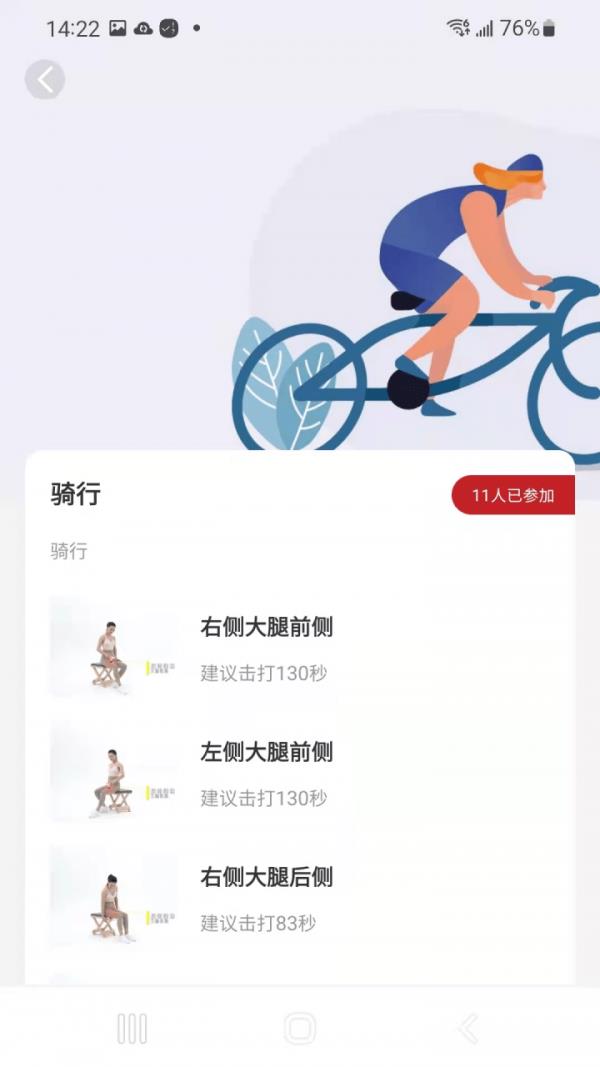Go back using the top-left arrow

(x=45, y=79)
